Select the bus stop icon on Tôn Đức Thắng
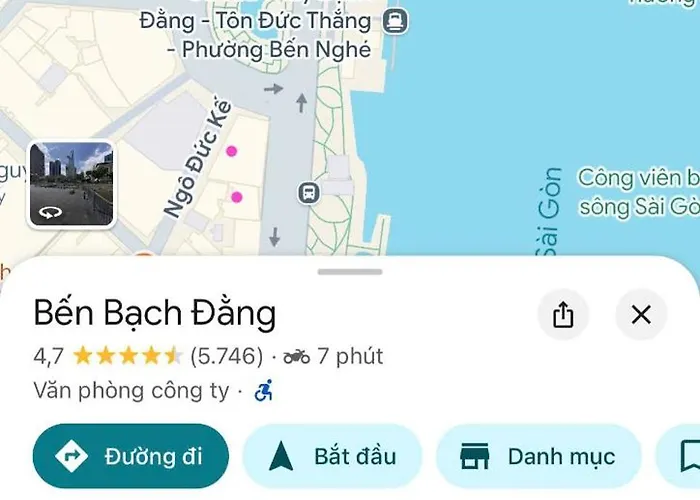Image resolution: width=700 pixels, height=500 pixels. [x=310, y=191]
